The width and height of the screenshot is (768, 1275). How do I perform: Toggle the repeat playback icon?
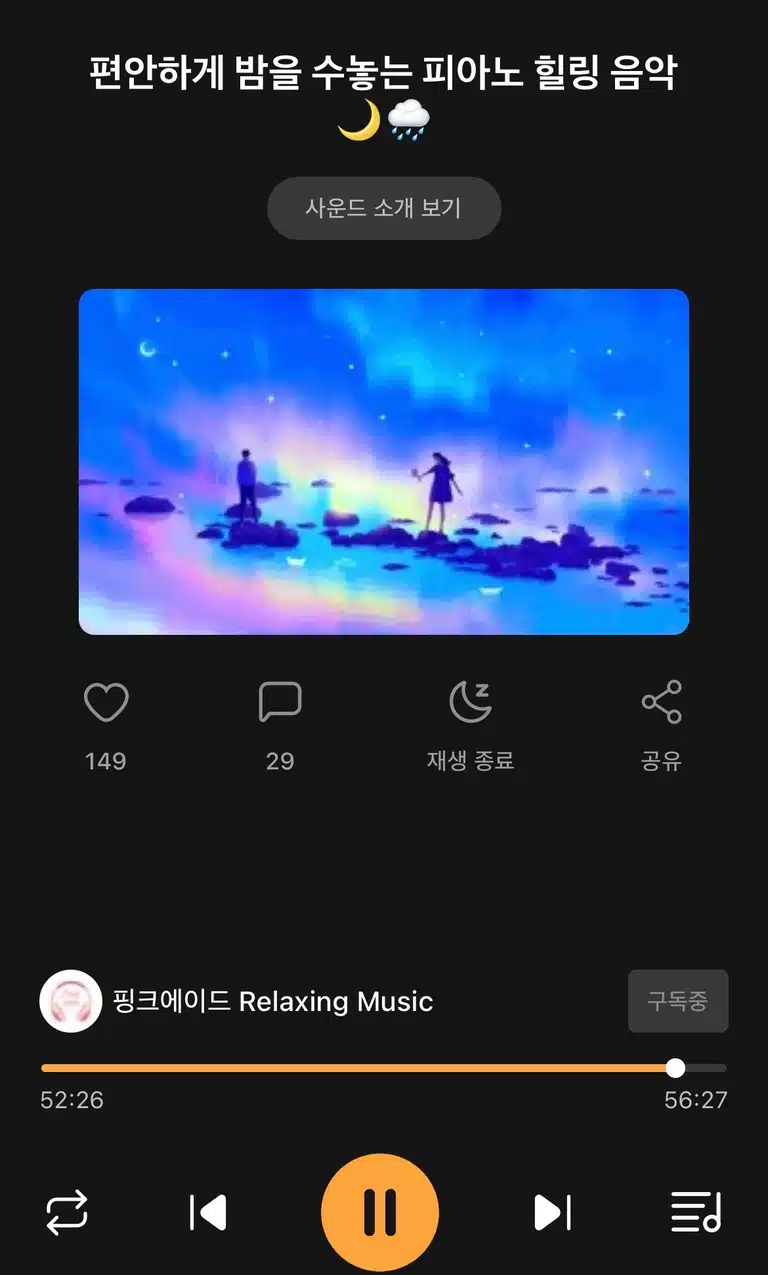click(67, 1213)
